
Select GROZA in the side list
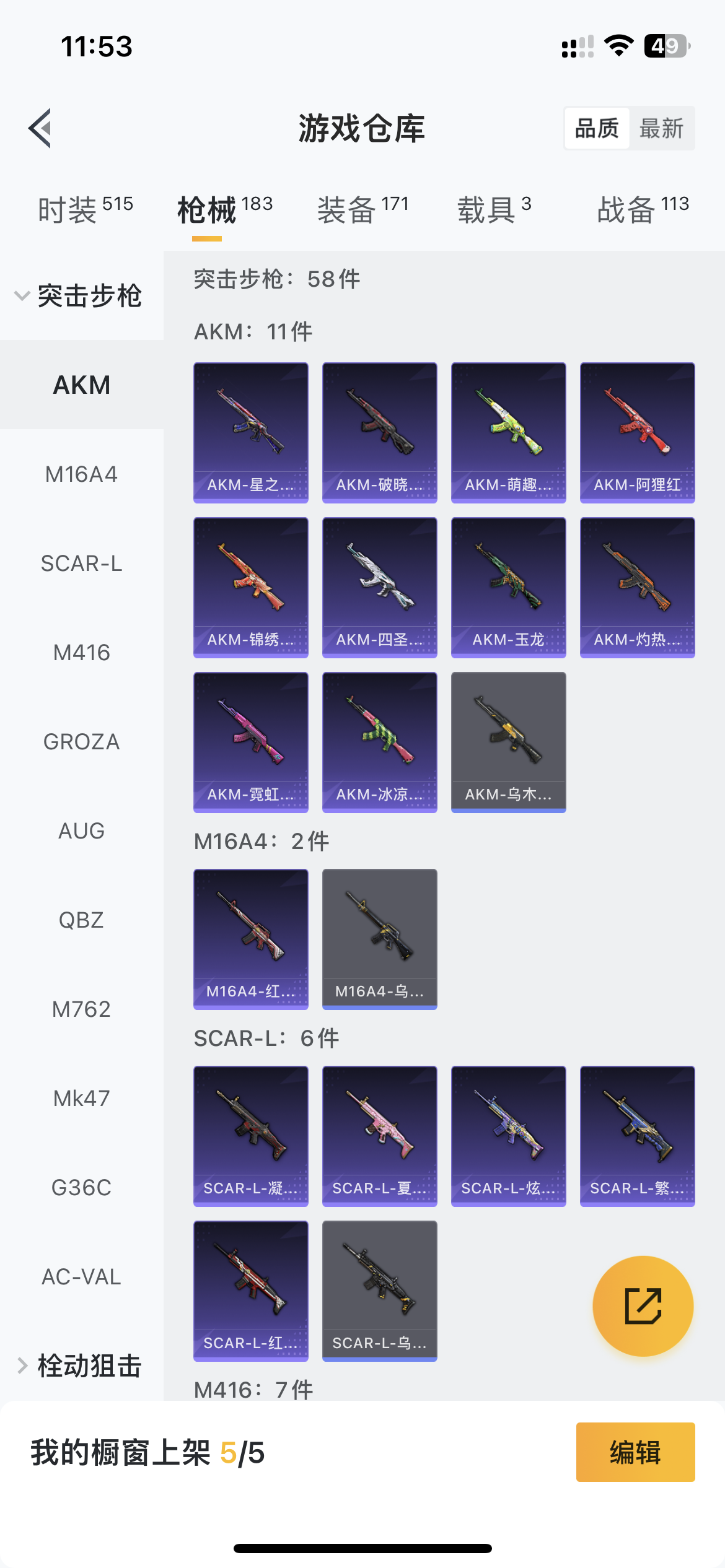point(81,742)
